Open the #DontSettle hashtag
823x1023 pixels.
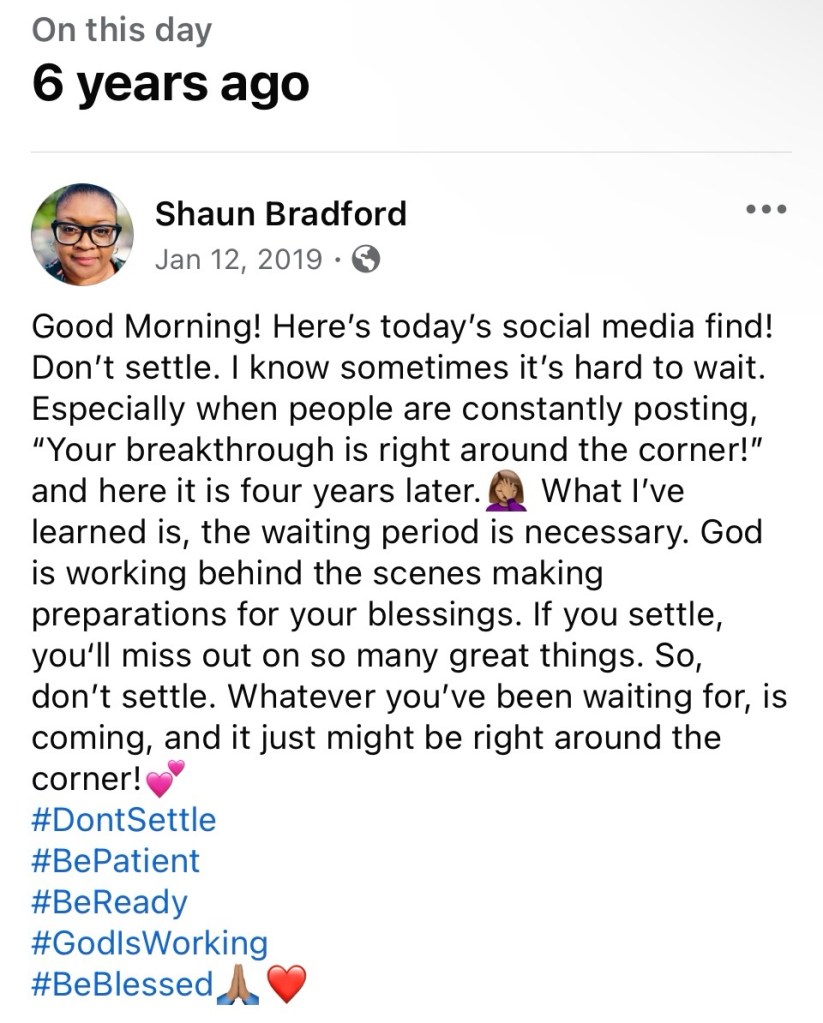(x=124, y=820)
